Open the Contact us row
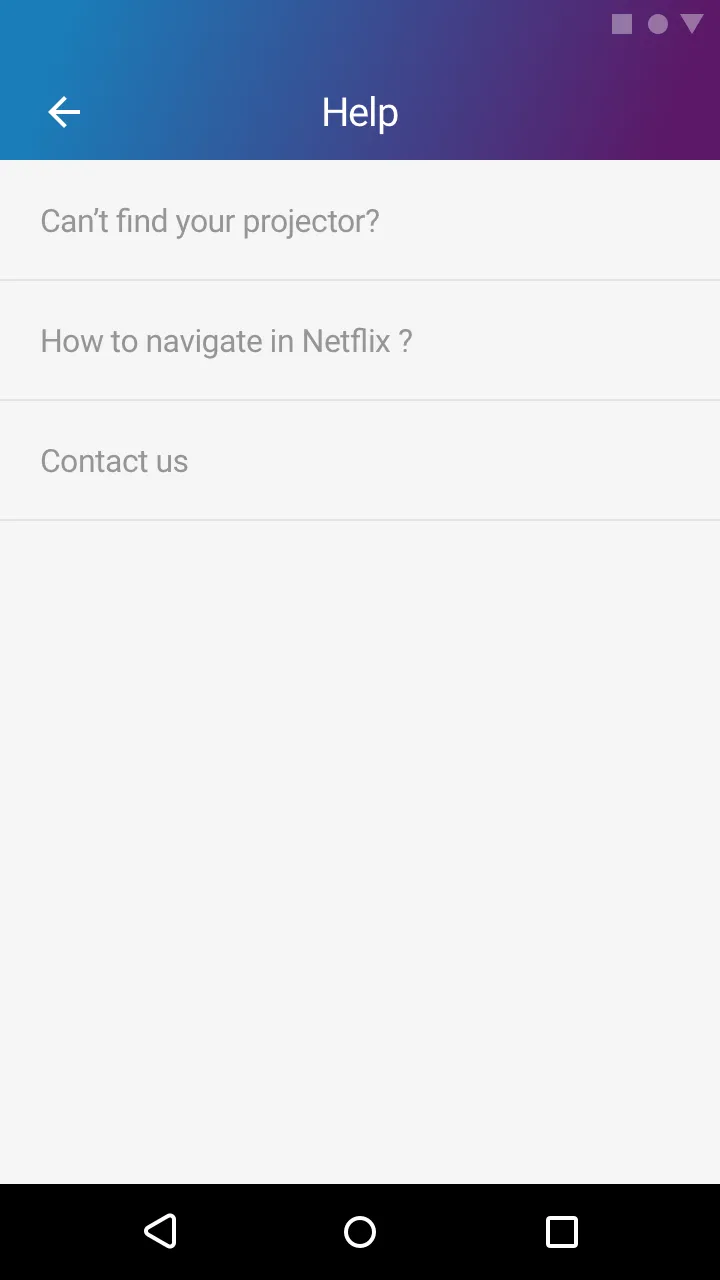The image size is (720, 1280). tap(360, 460)
